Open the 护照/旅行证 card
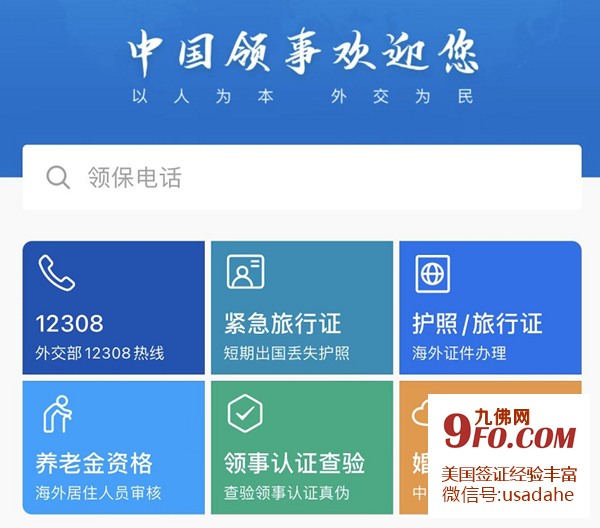 point(489,308)
